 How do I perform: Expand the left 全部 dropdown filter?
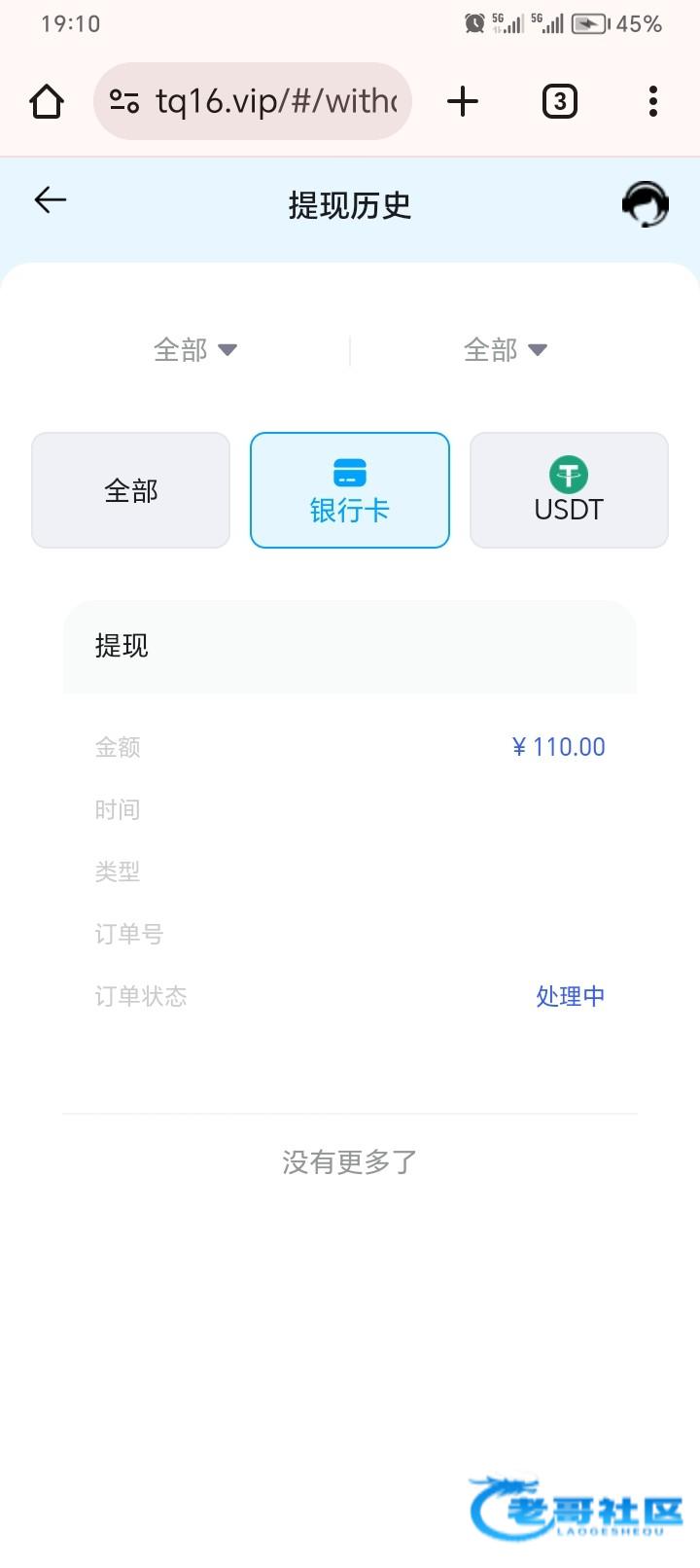tap(194, 349)
